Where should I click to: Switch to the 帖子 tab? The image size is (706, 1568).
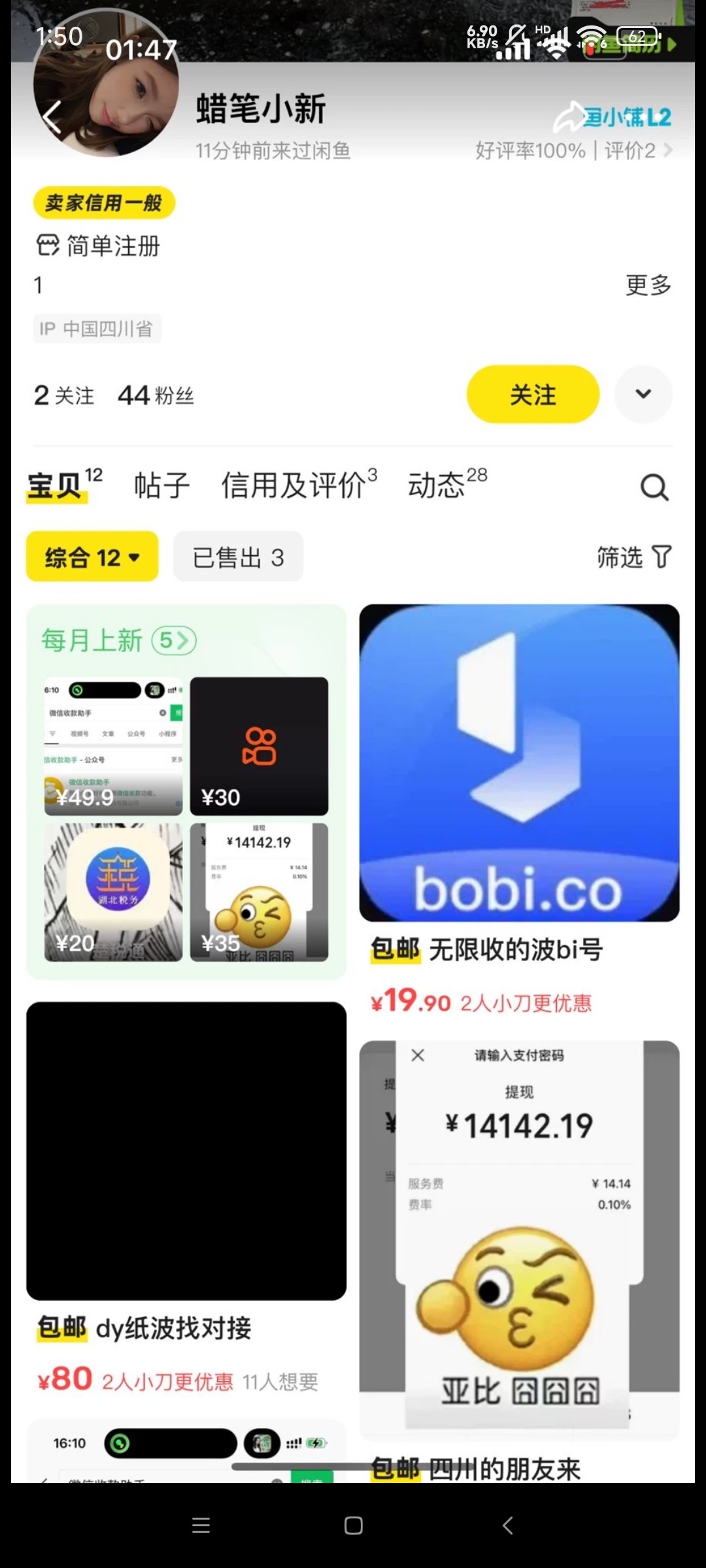coord(161,486)
